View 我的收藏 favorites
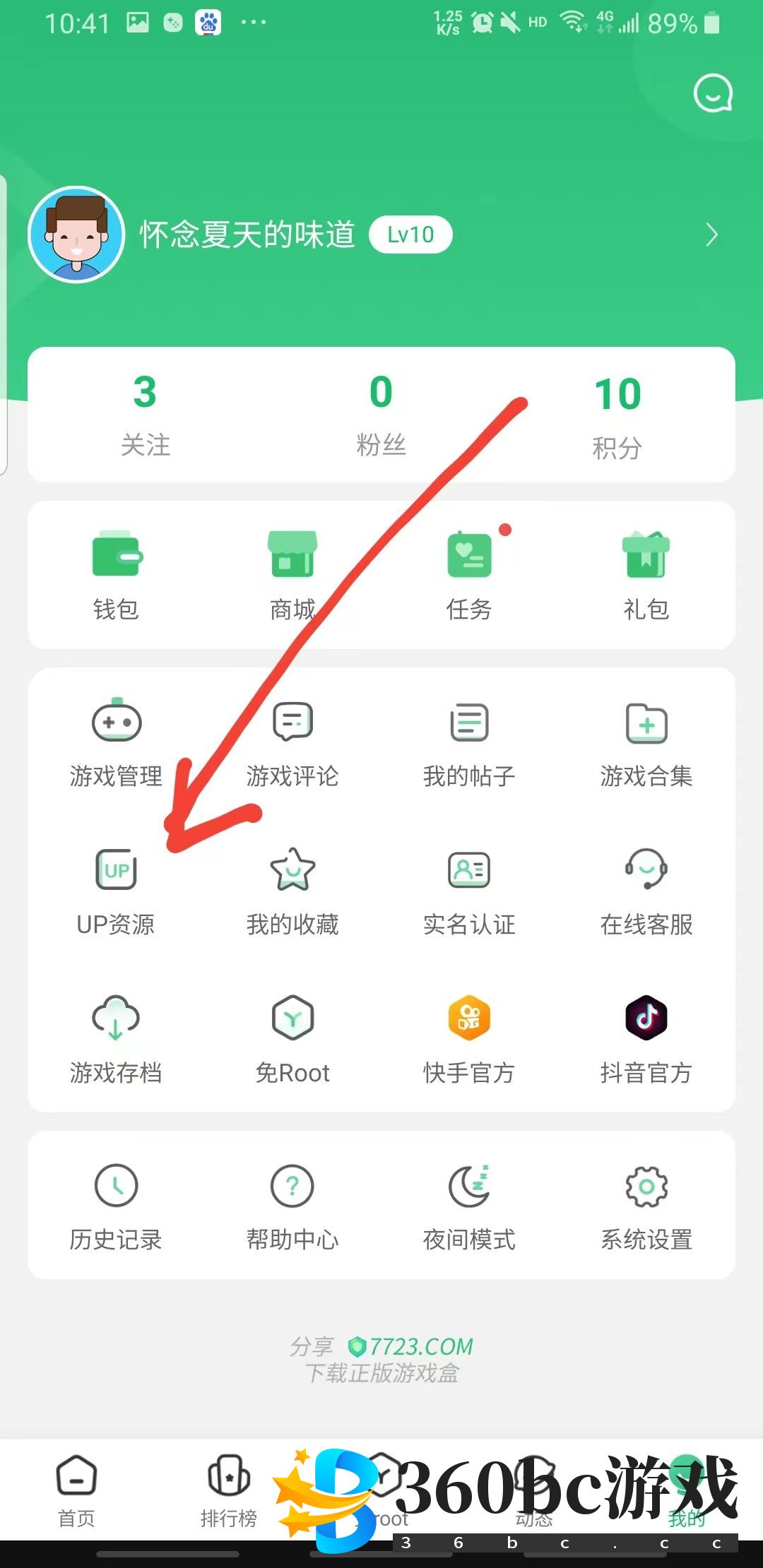Viewport: 763px width, 1568px height. click(292, 891)
